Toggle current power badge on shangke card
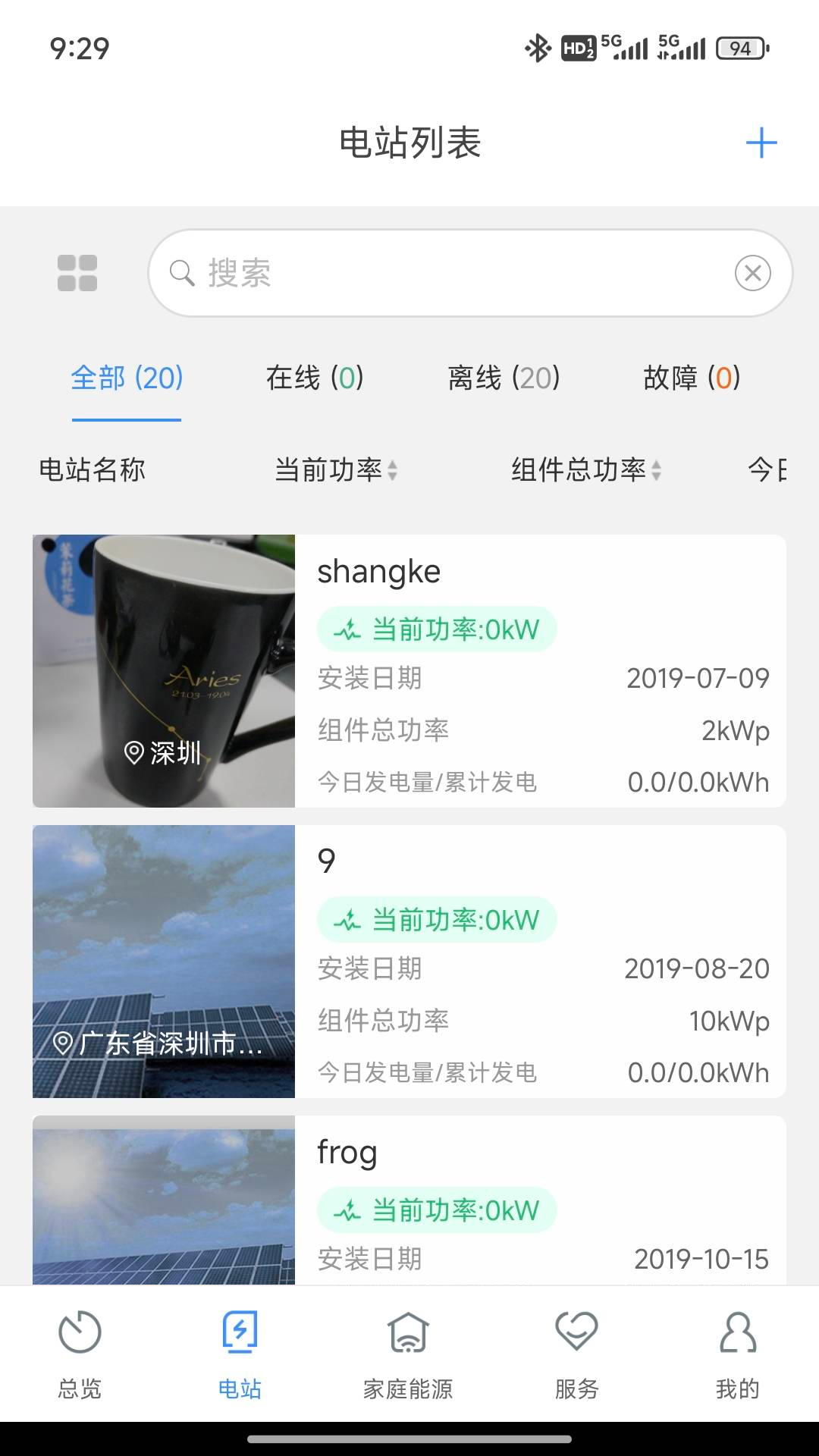Viewport: 819px width, 1456px height. pos(436,628)
